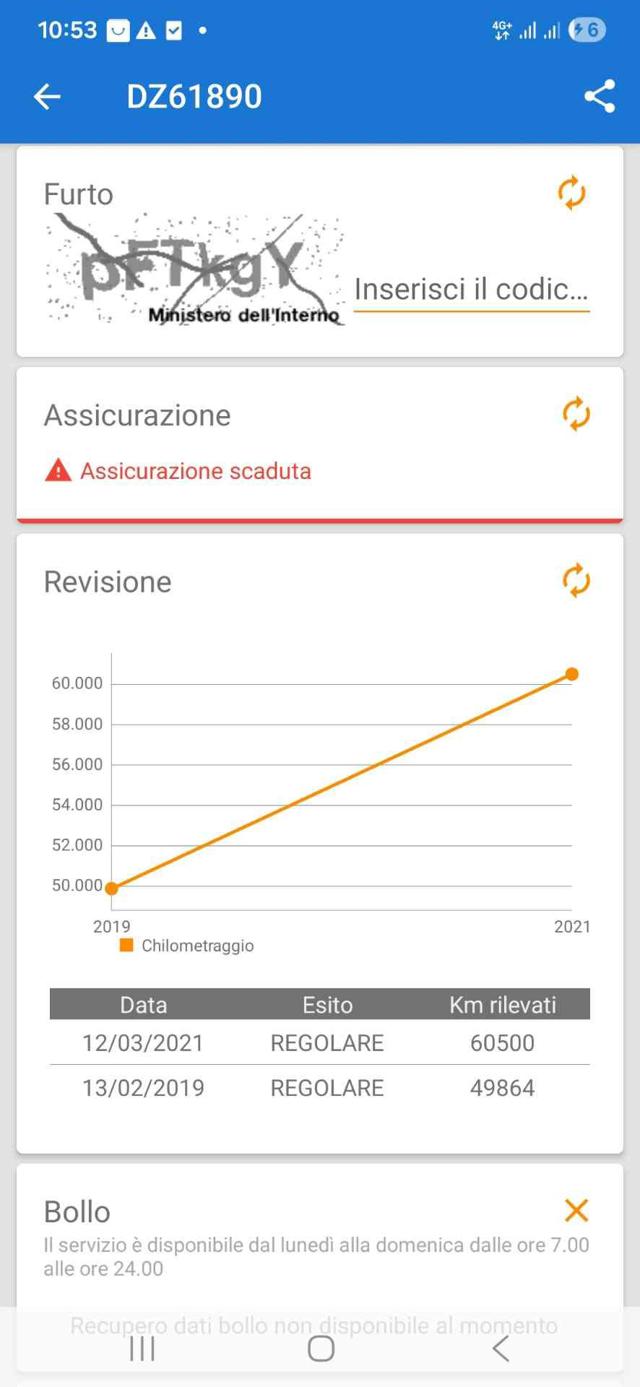Open recent apps from navigation bar
The width and height of the screenshot is (640, 1387).
[x=143, y=1349]
